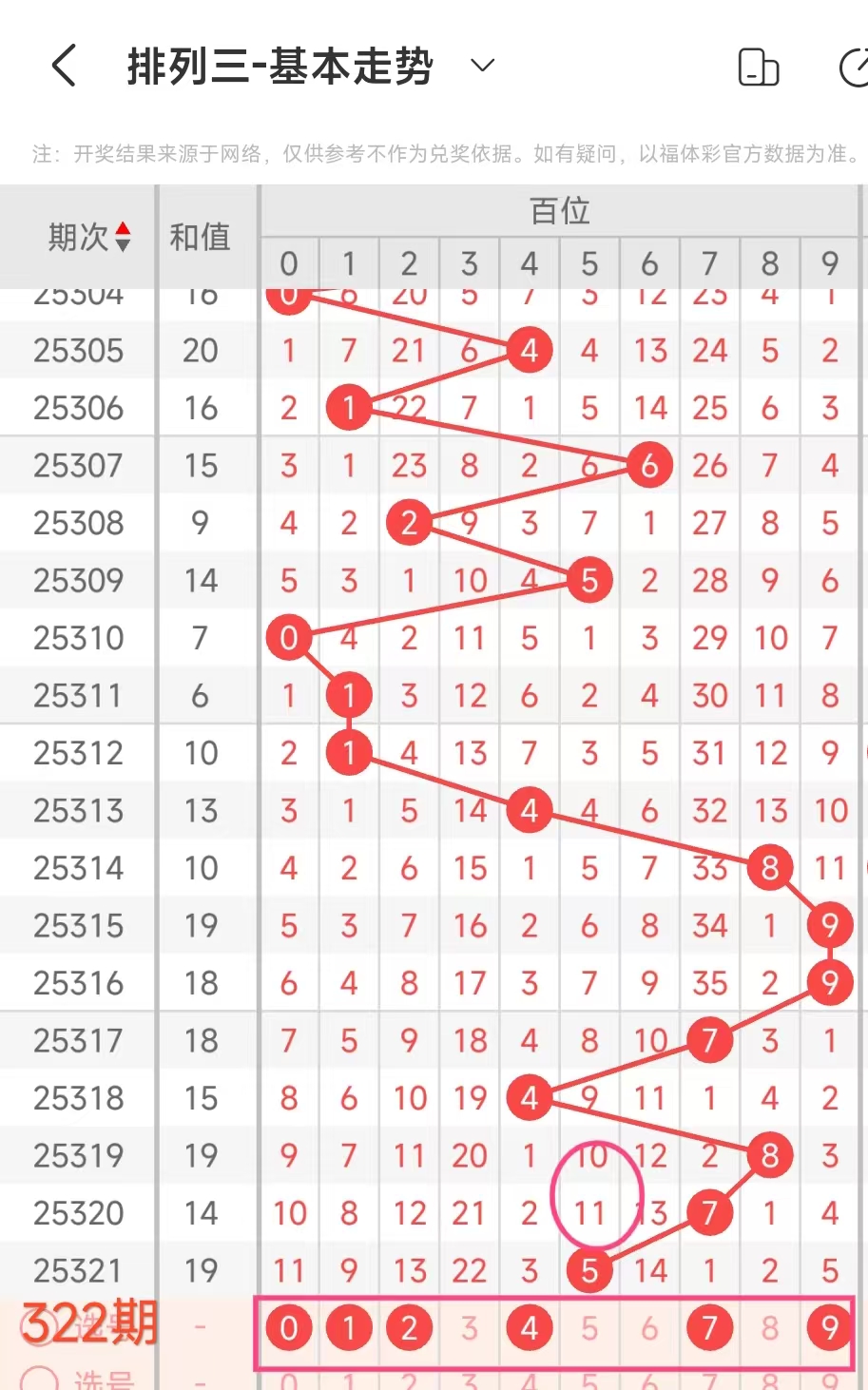
Task: Select number 5 in the selection row
Action: pos(589,1328)
